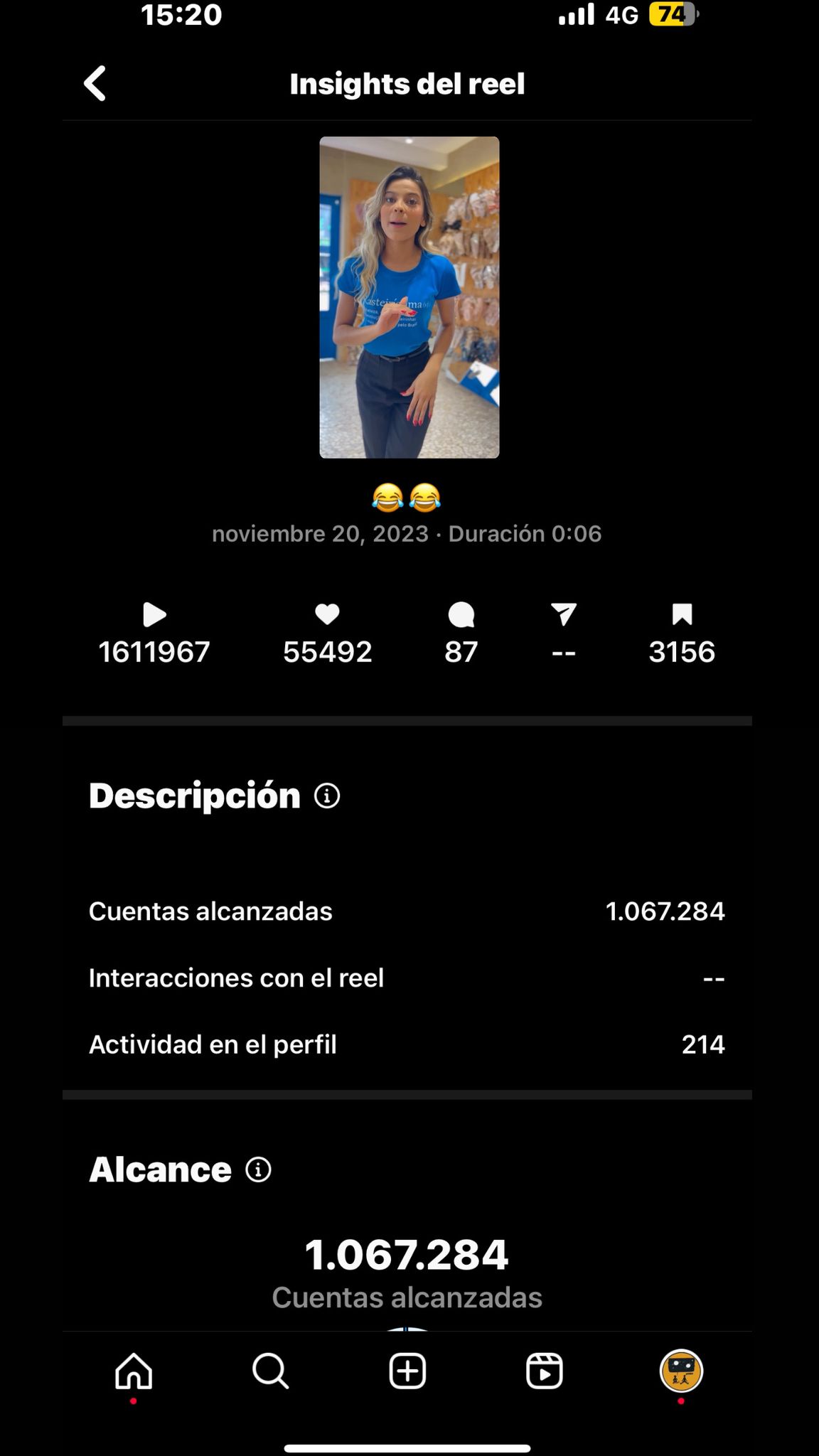Screen dimensions: 819x1456
Task: Open the reel preview thumbnail
Action: 409,297
